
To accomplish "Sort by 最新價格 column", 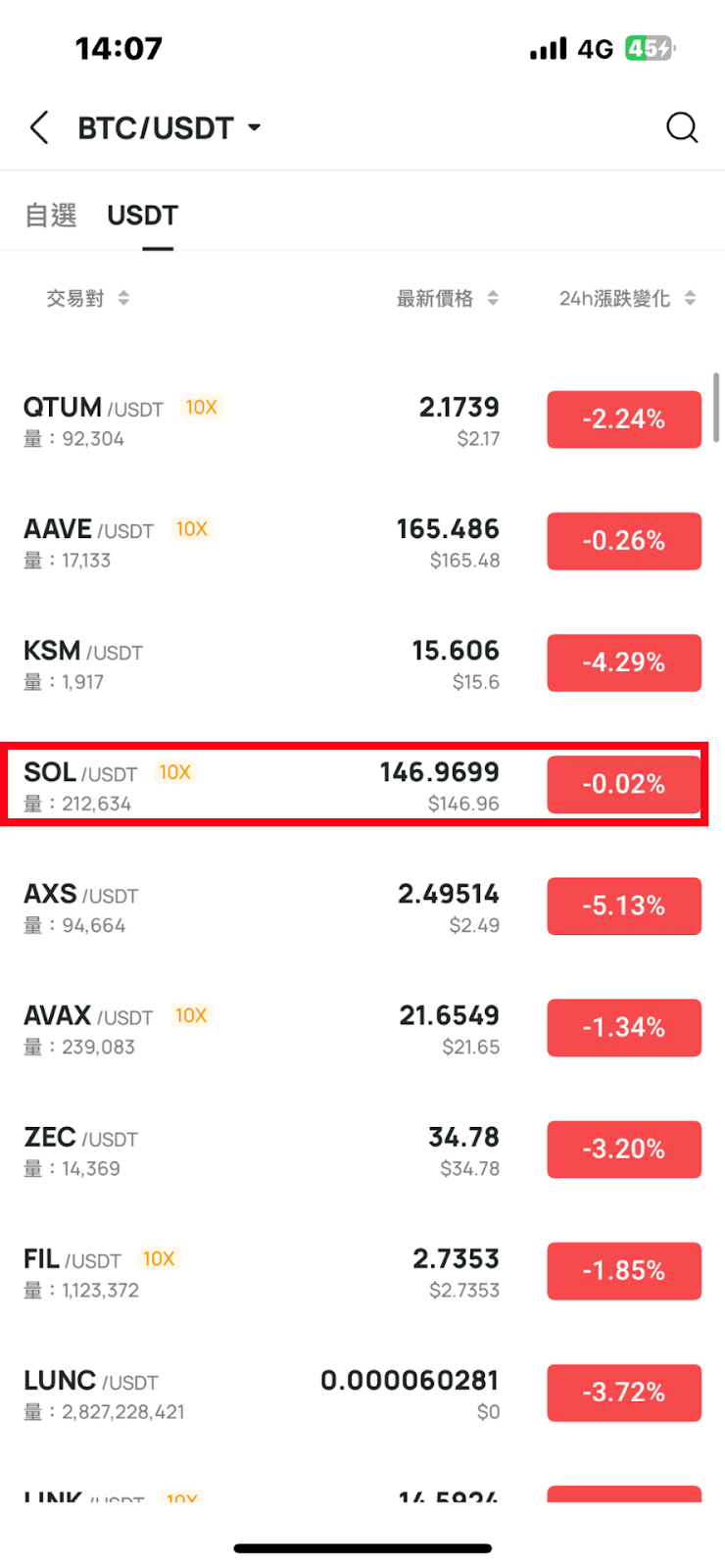I will pos(448,298).
